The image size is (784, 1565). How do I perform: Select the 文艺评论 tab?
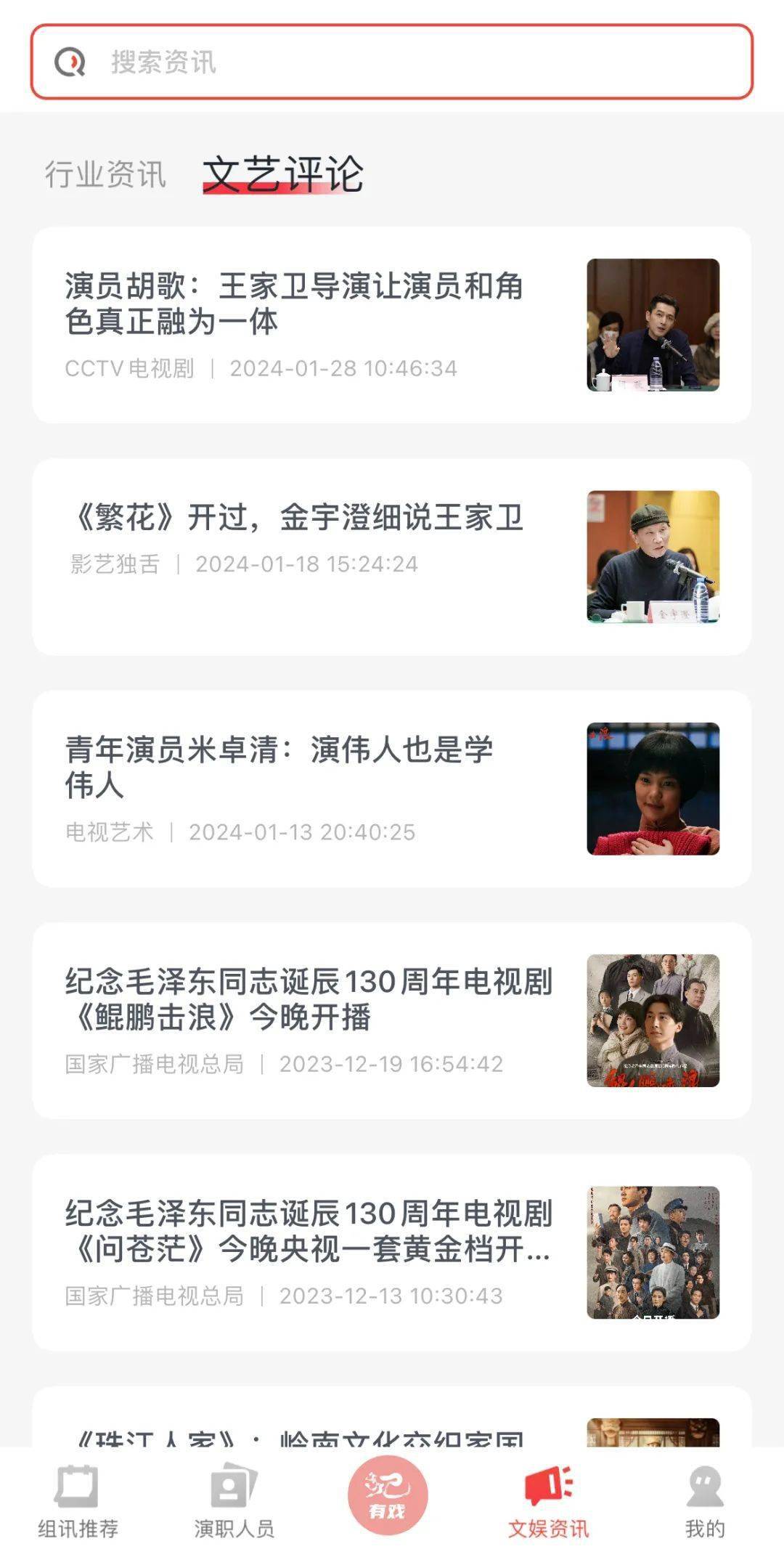[283, 174]
